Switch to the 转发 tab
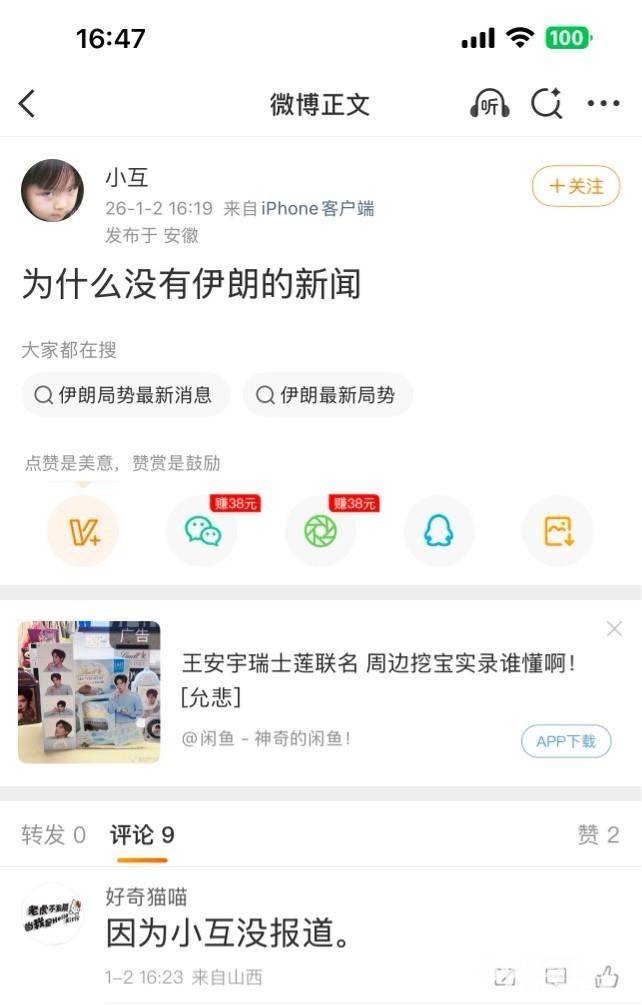 pyautogui.click(x=54, y=835)
